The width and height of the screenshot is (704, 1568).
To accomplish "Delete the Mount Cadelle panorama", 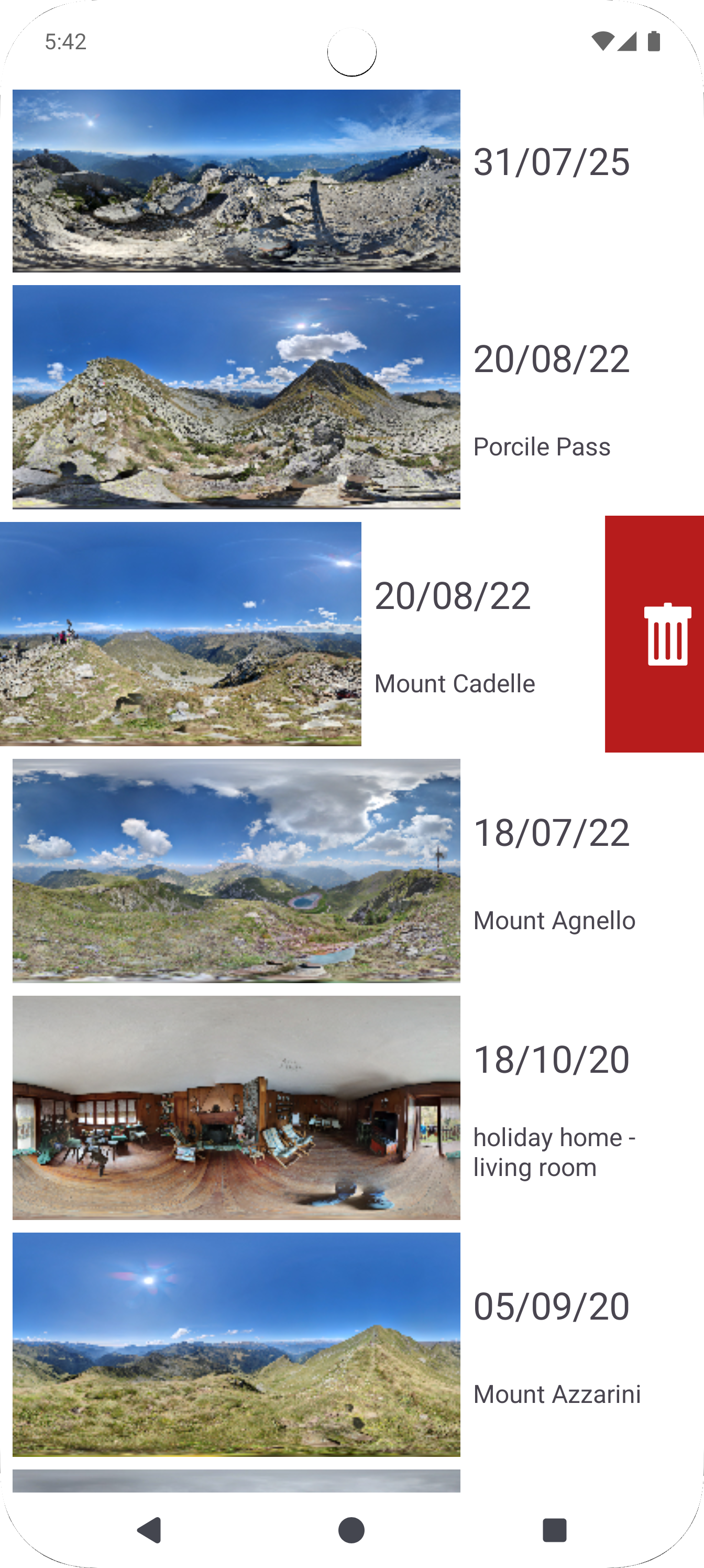I will point(666,634).
